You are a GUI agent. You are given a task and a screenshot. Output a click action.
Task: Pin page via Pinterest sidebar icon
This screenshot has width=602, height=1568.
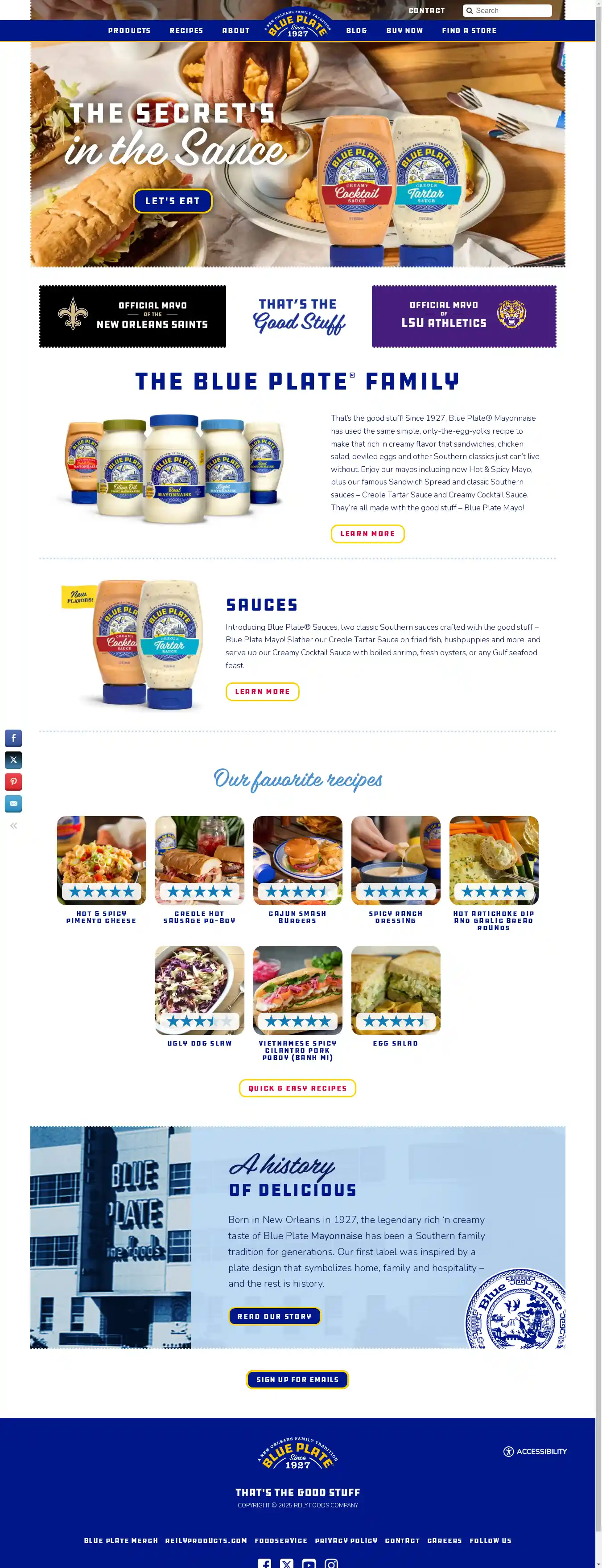coord(13,782)
